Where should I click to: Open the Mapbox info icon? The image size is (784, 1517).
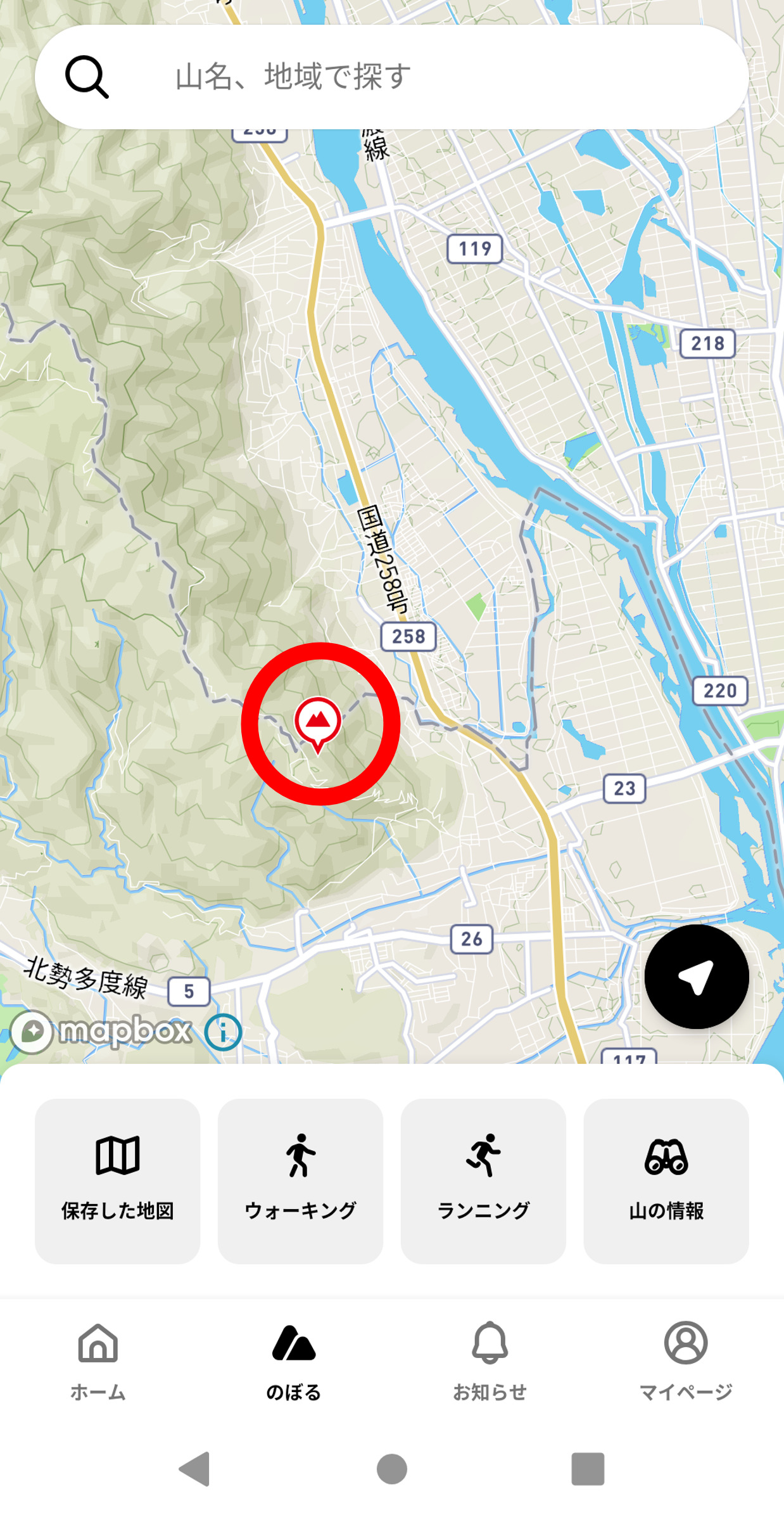[223, 1032]
